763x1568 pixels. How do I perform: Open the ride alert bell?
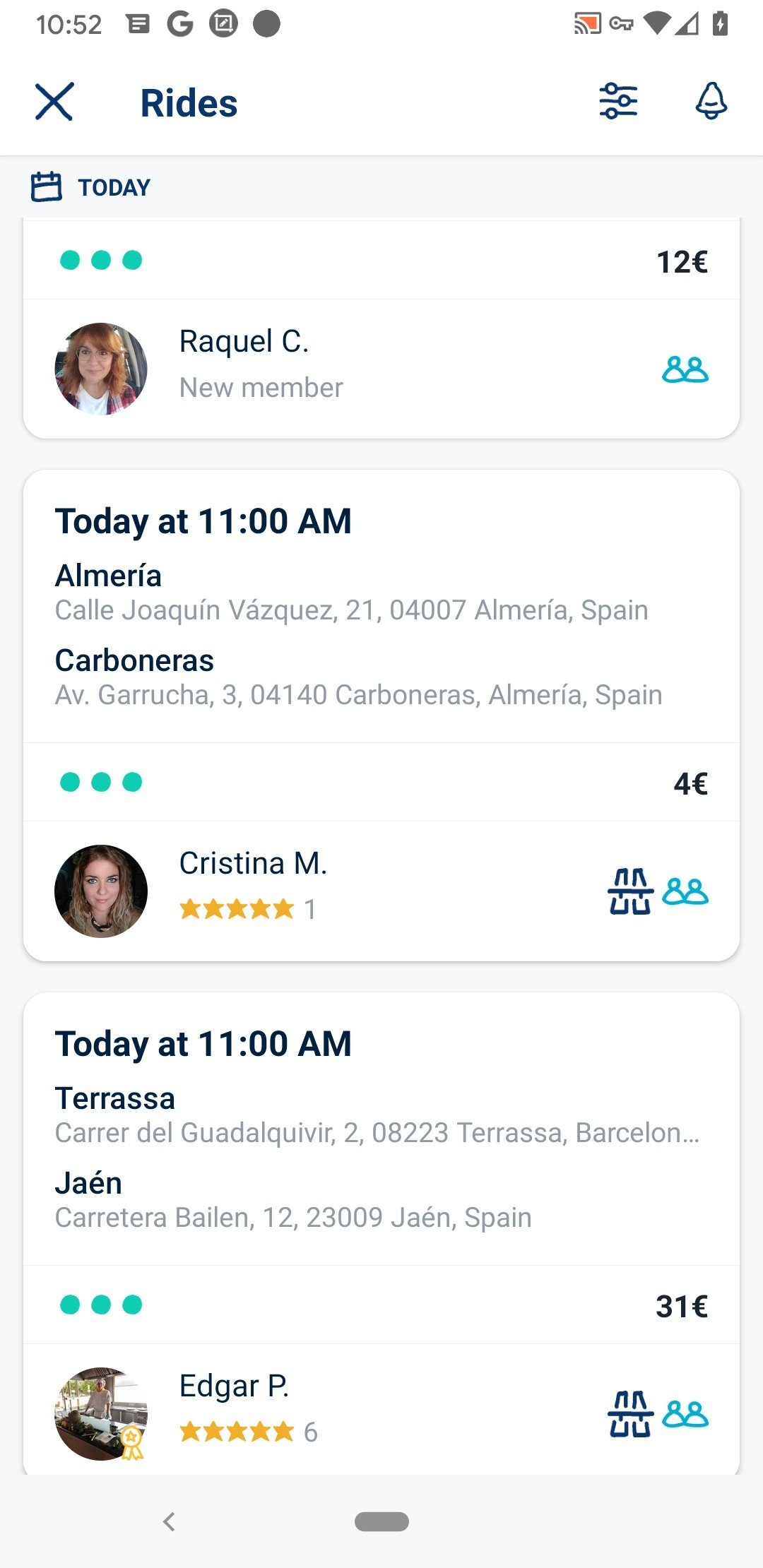(x=711, y=101)
